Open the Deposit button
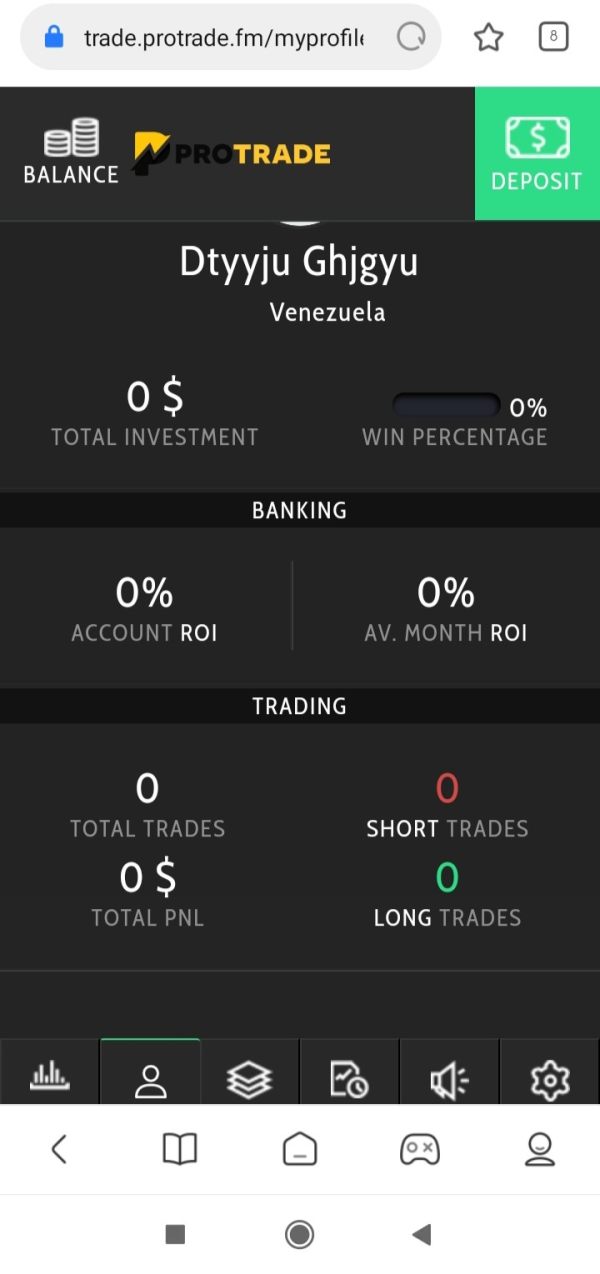Image resolution: width=600 pixels, height=1274 pixels. [537, 153]
